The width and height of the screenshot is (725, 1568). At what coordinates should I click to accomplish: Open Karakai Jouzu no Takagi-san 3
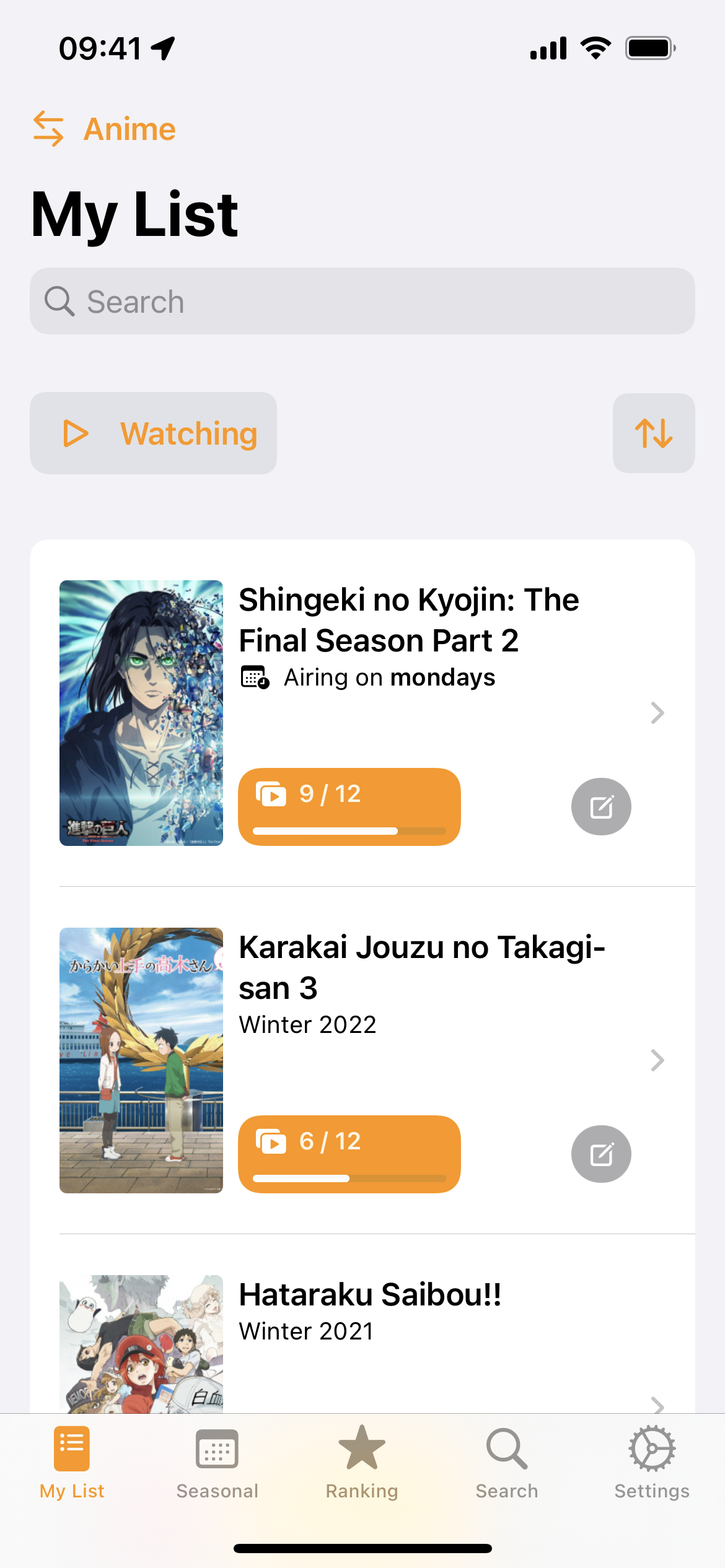coord(421,967)
